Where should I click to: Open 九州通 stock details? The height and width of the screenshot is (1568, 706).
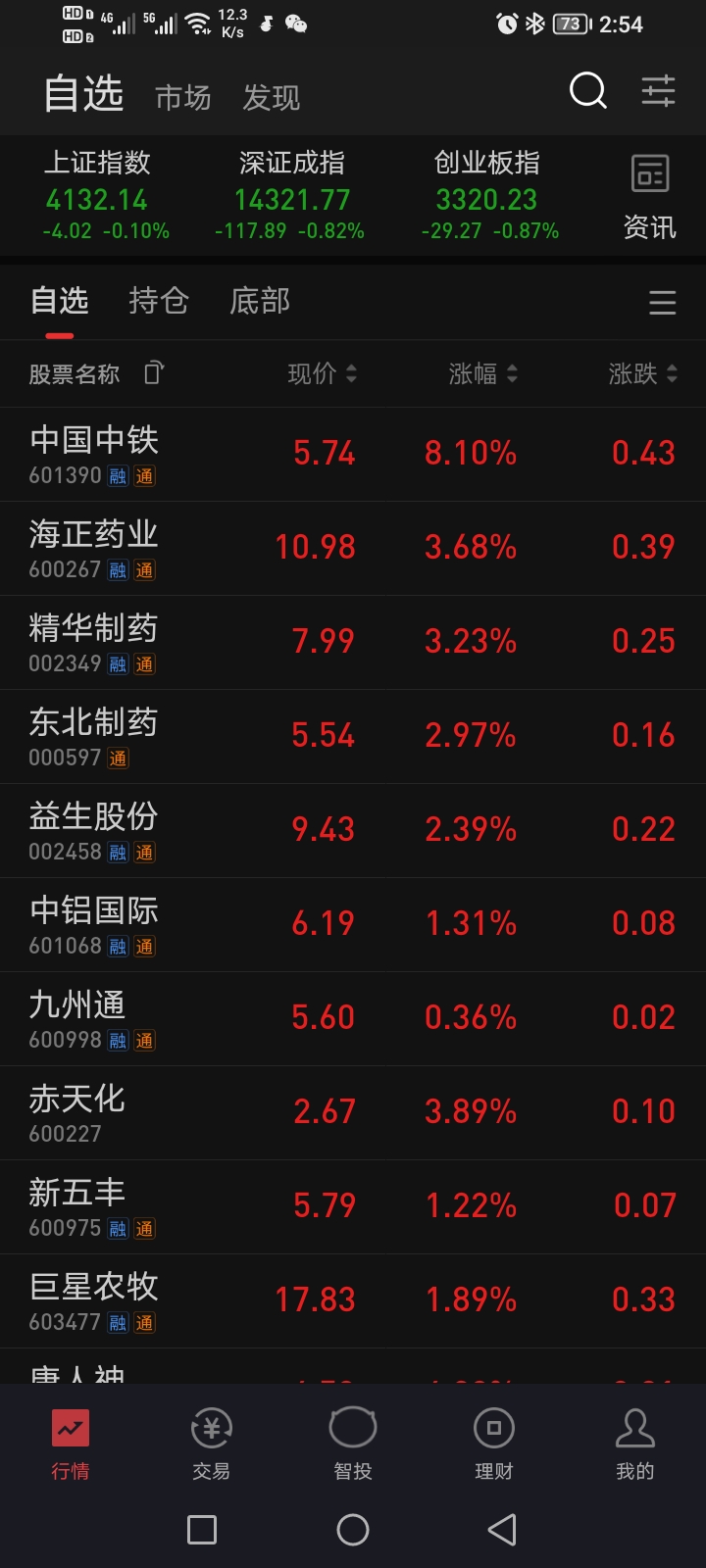click(x=78, y=1017)
